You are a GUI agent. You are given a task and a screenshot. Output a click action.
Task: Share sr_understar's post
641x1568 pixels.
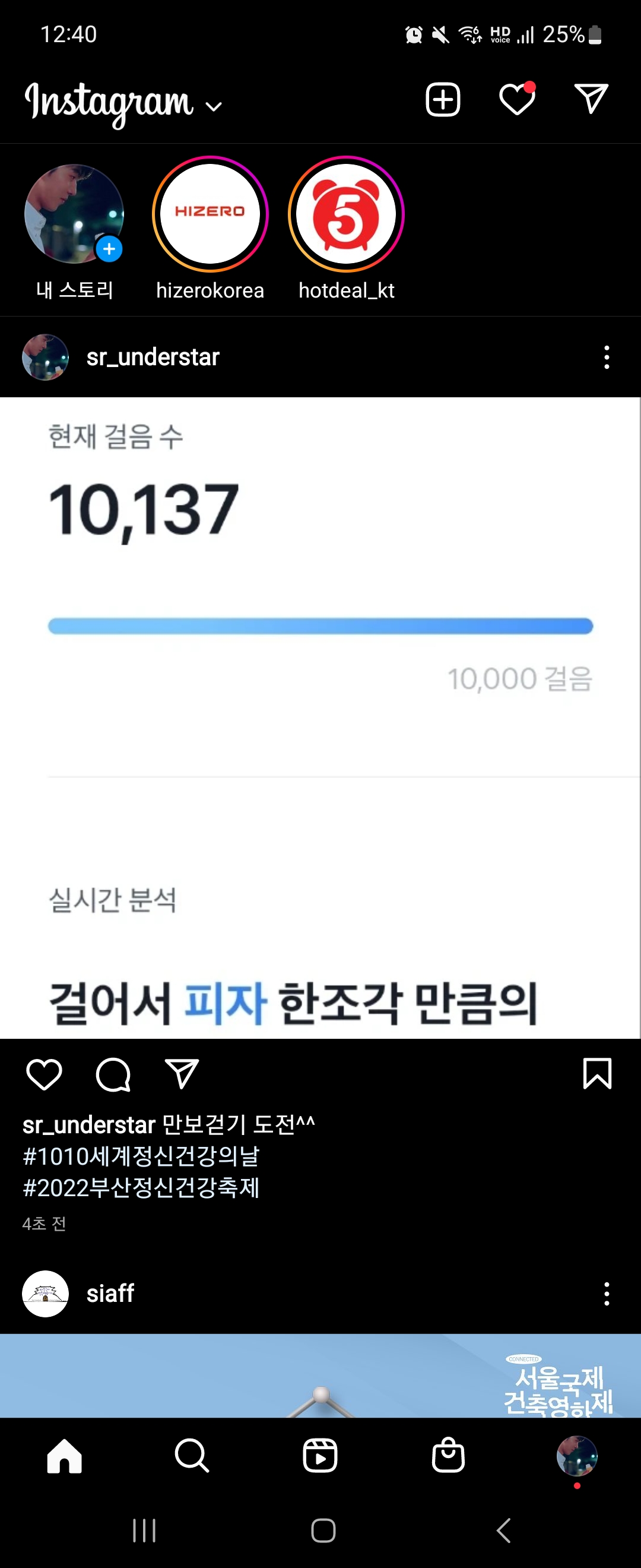click(182, 1074)
